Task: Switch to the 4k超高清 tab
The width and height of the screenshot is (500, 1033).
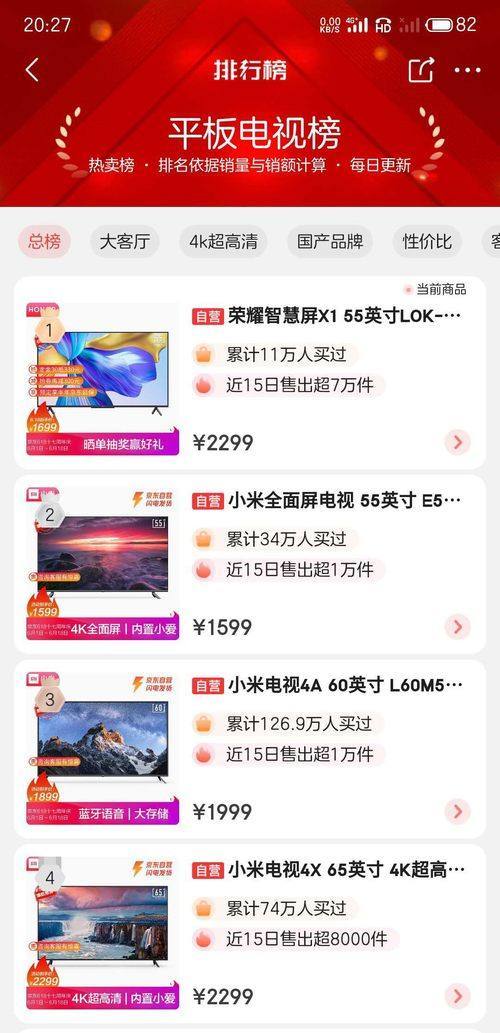Action: pyautogui.click(x=223, y=242)
